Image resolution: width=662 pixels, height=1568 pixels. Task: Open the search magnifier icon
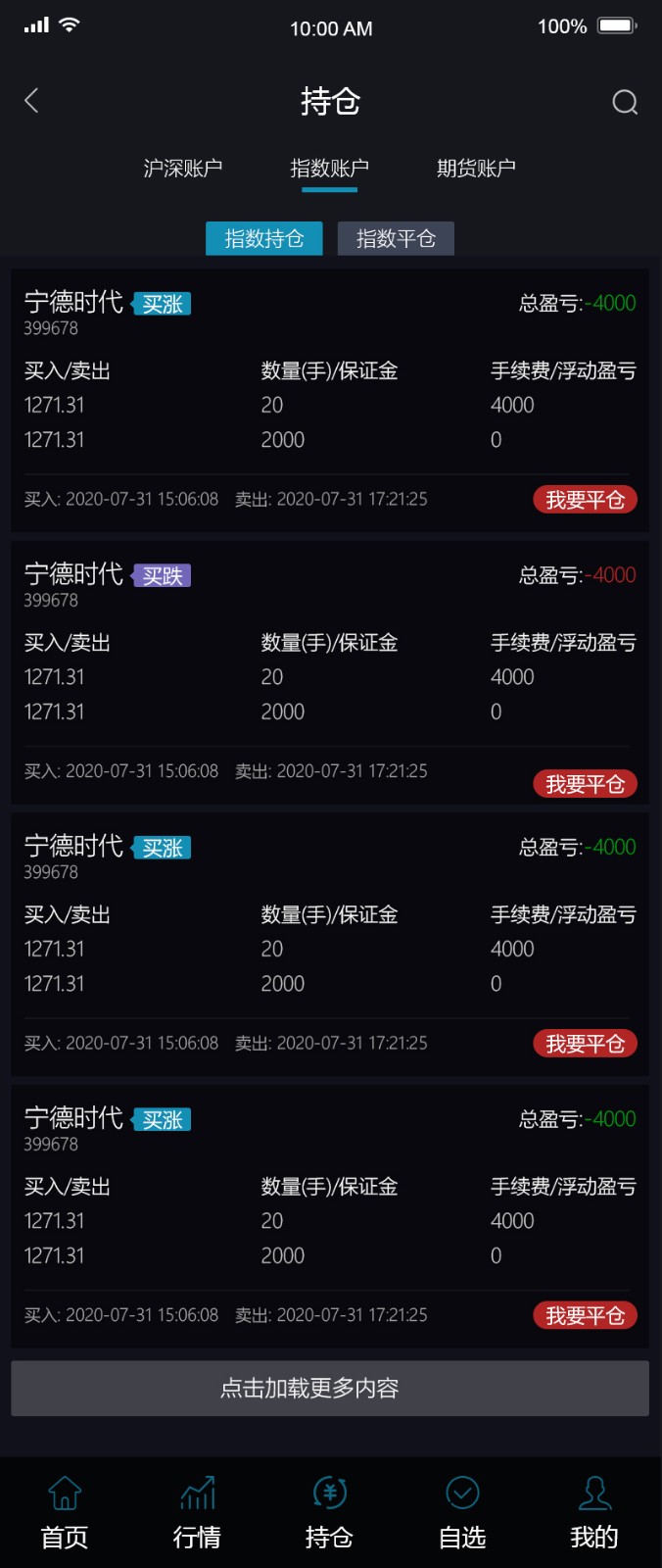[625, 102]
